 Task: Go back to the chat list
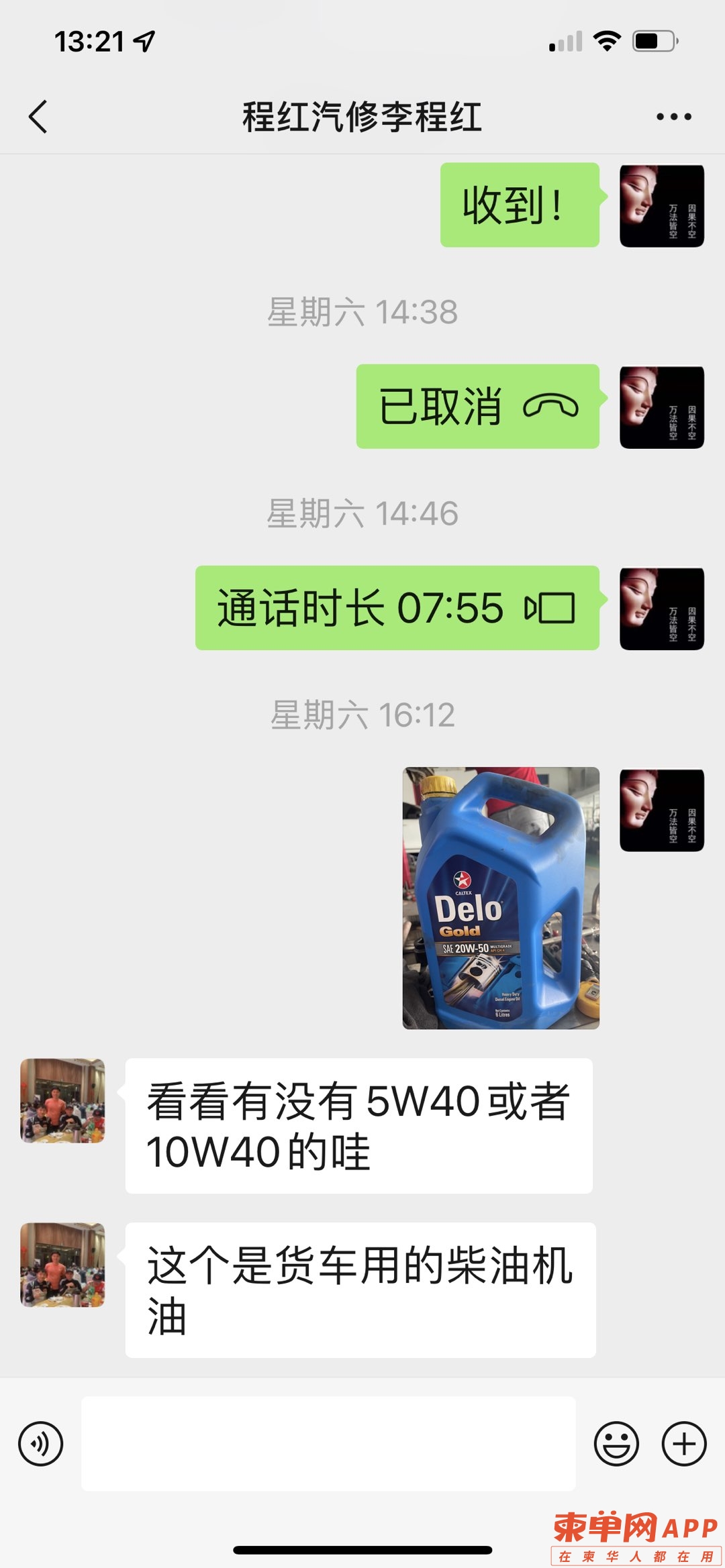(38, 117)
